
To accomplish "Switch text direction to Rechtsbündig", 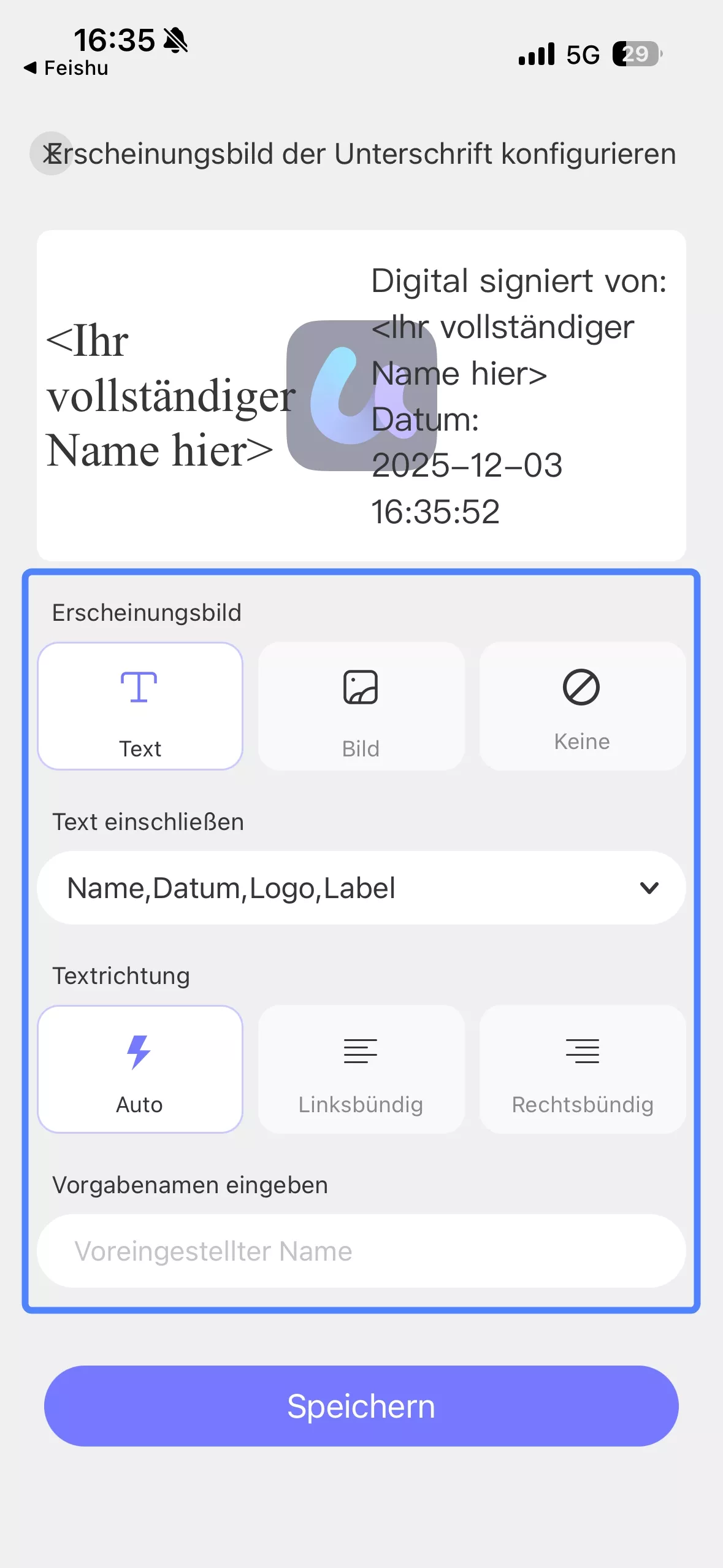I will coord(582,1069).
